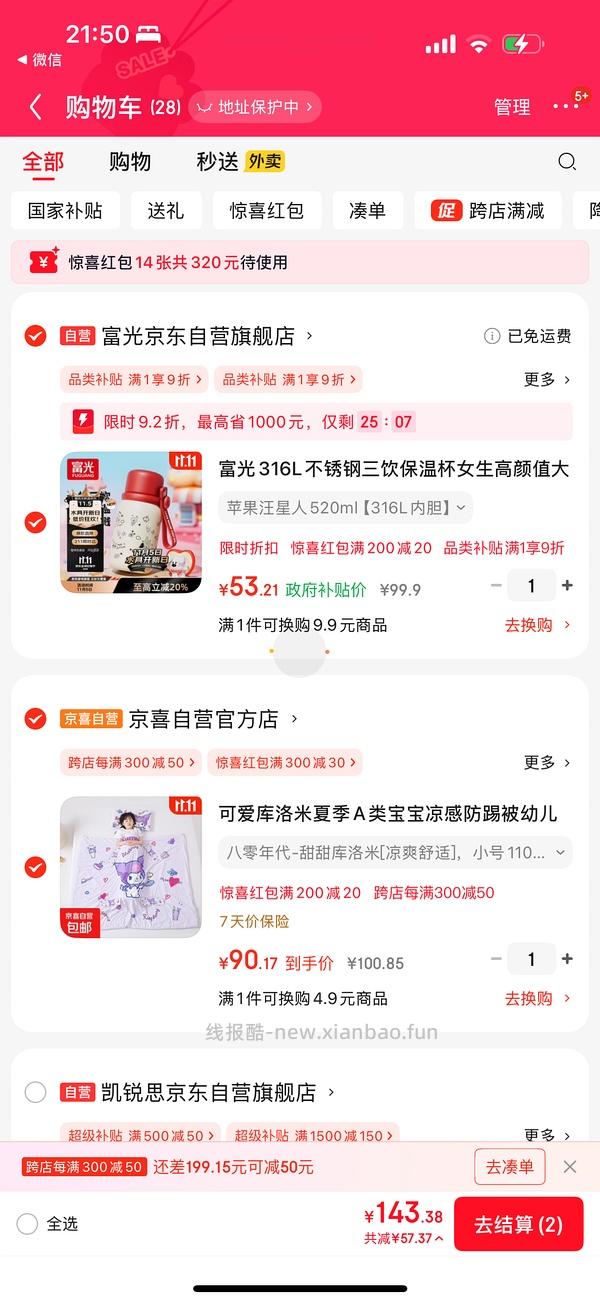The width and height of the screenshot is (600, 1303).
Task: Select the 惊喜红包 filter chip
Action: tap(266, 211)
